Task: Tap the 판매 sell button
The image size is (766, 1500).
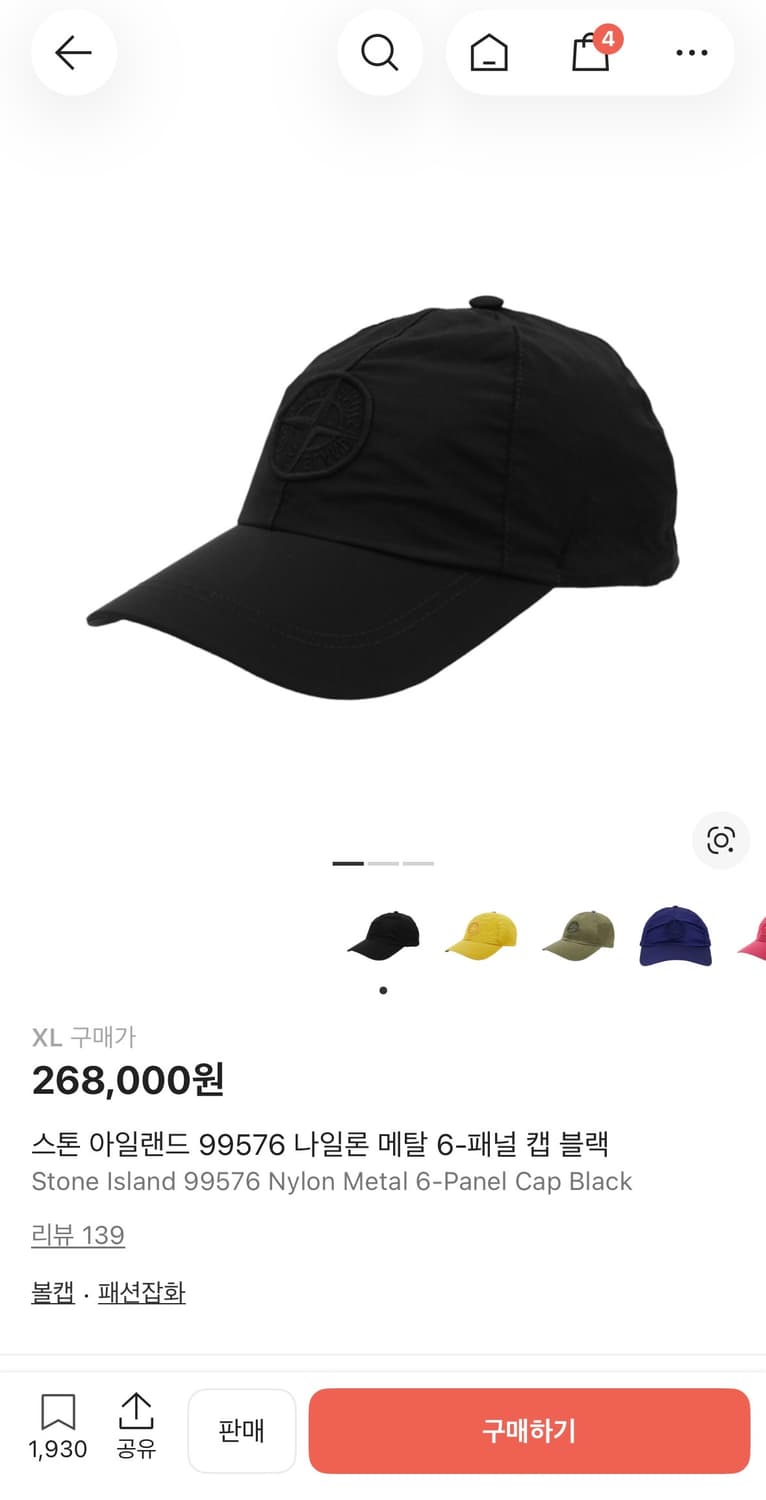Action: pos(241,1430)
